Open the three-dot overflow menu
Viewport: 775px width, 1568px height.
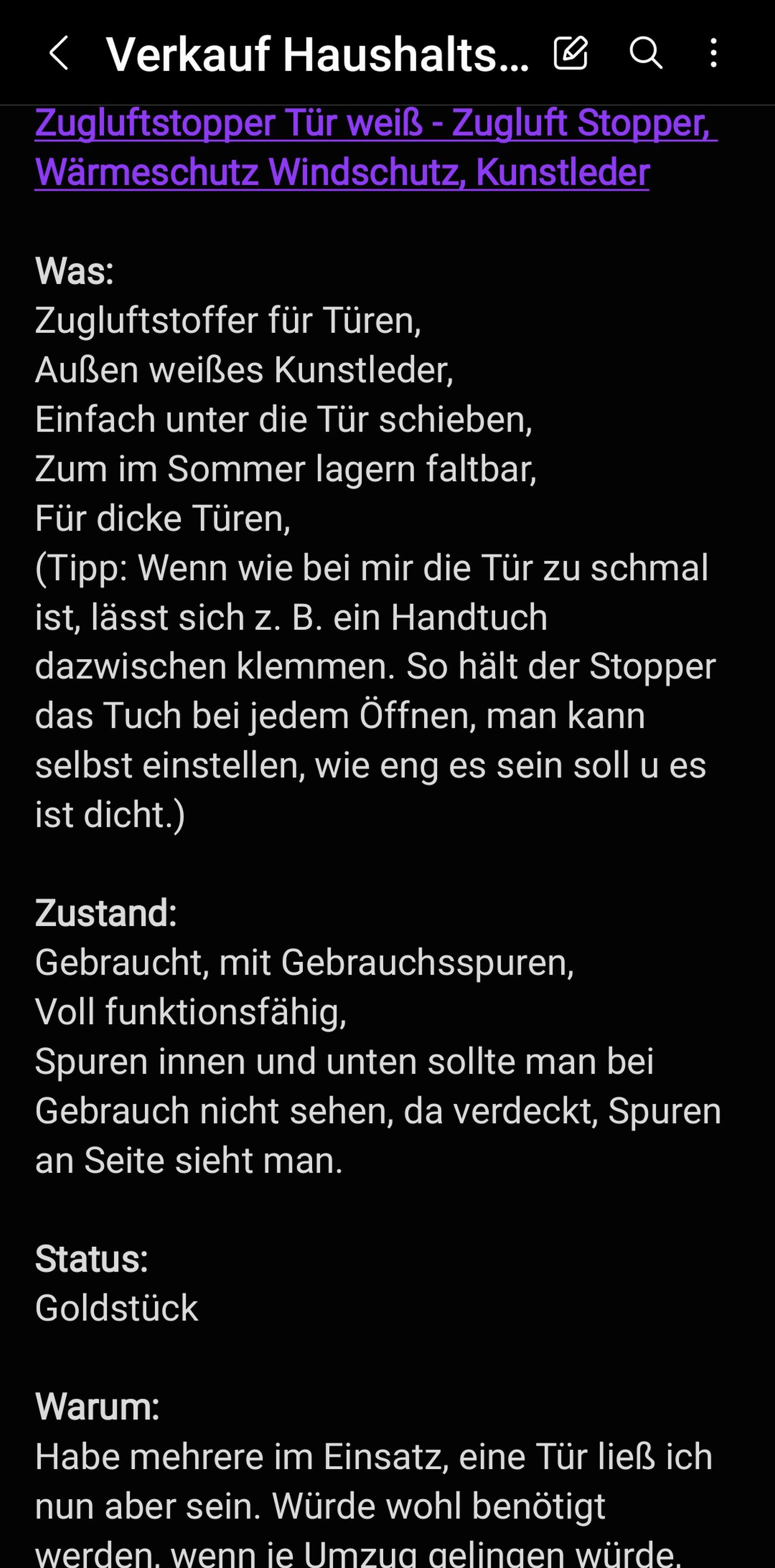click(713, 53)
